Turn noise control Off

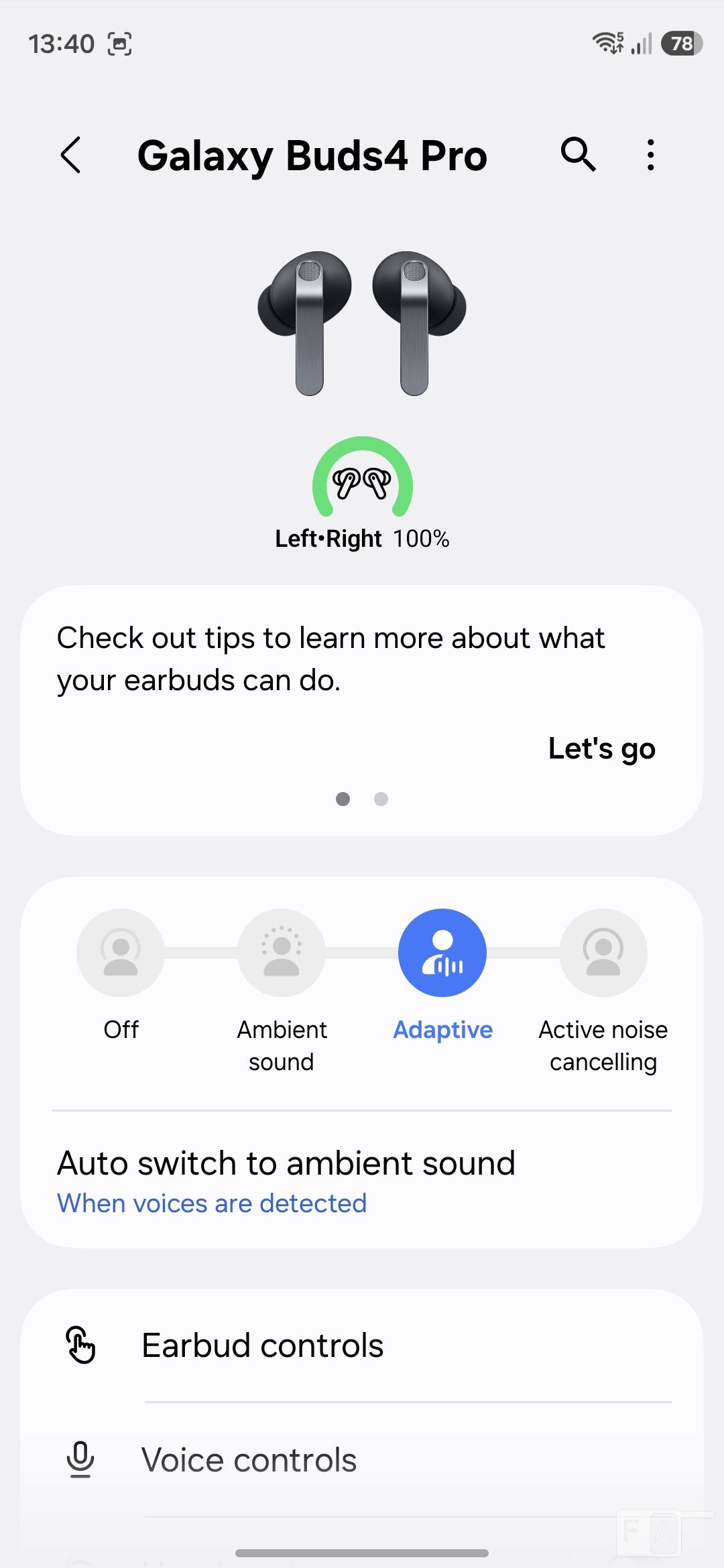pos(121,953)
